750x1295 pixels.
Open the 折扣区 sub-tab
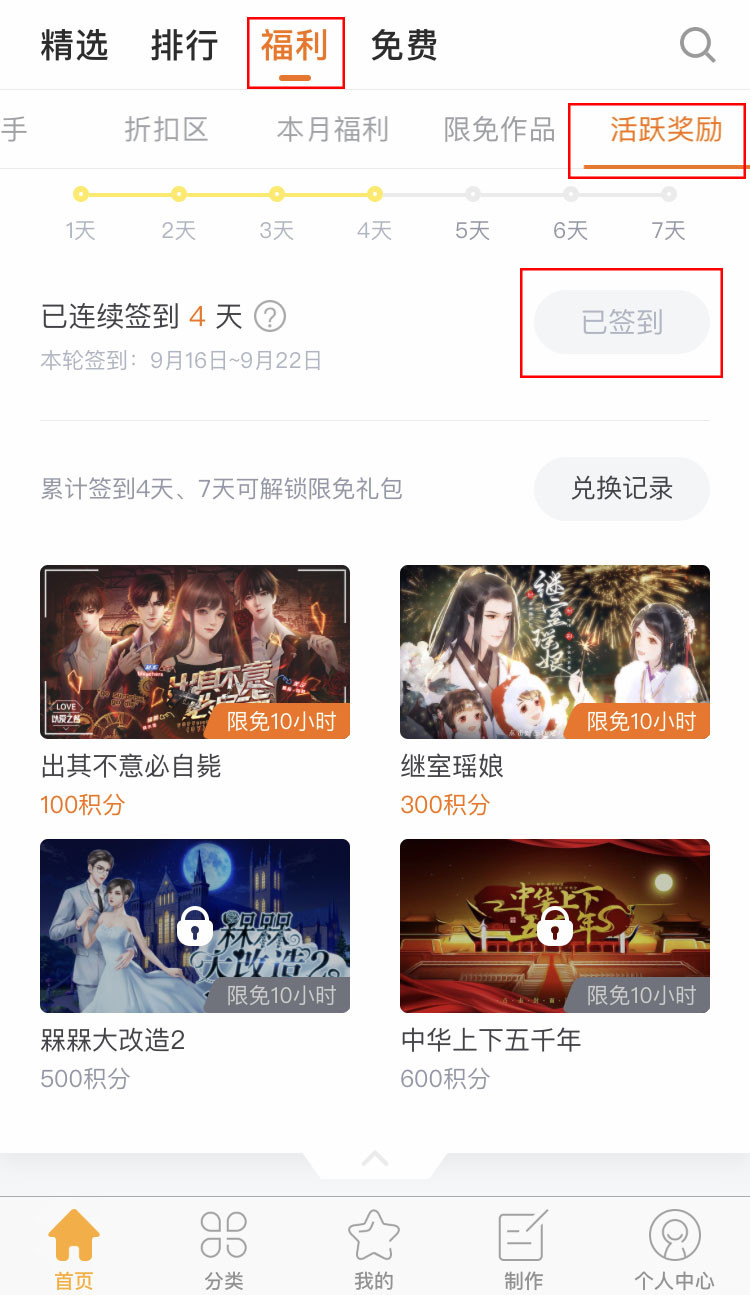coord(166,129)
